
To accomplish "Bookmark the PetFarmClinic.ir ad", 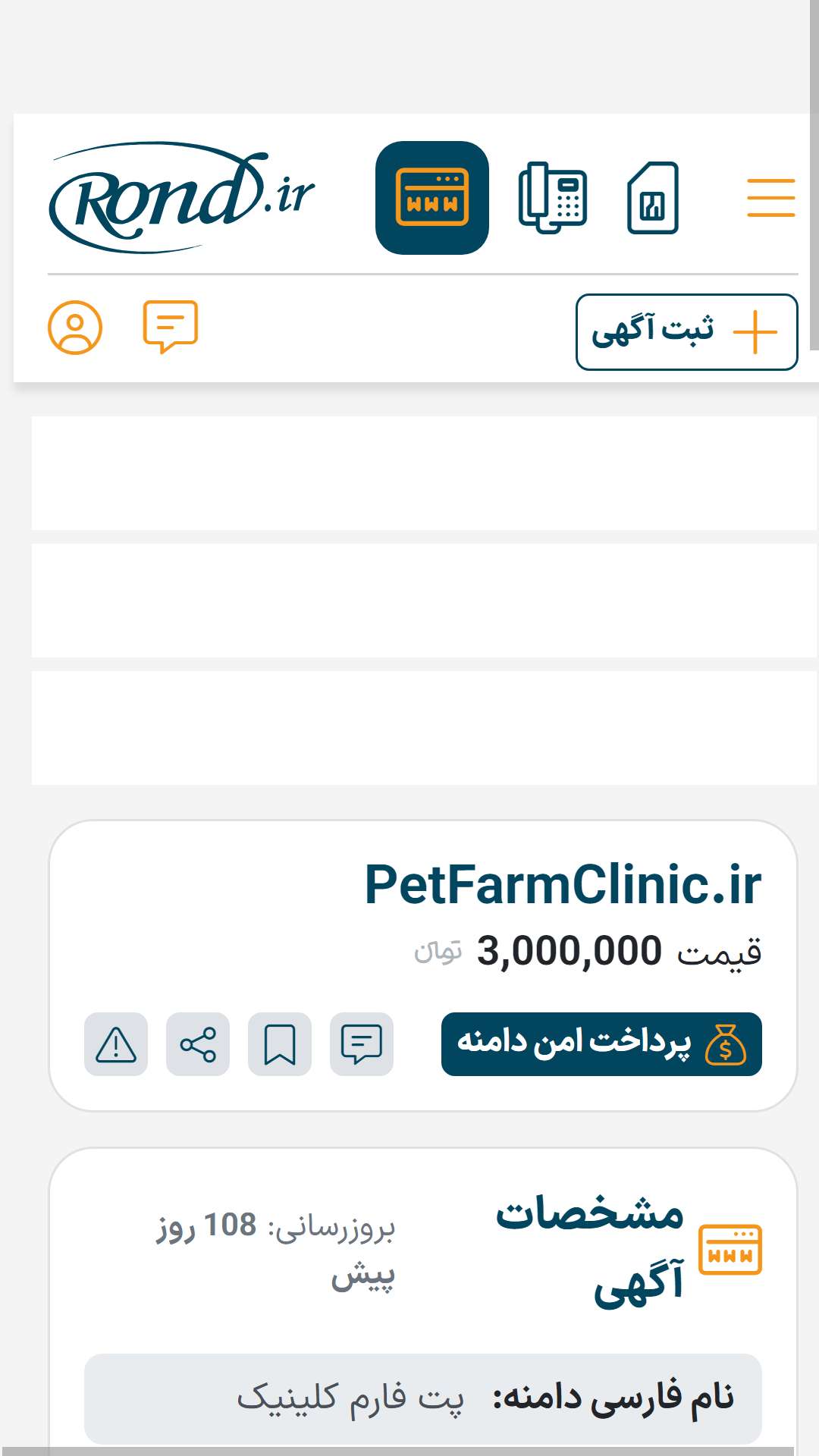I will point(280,1044).
